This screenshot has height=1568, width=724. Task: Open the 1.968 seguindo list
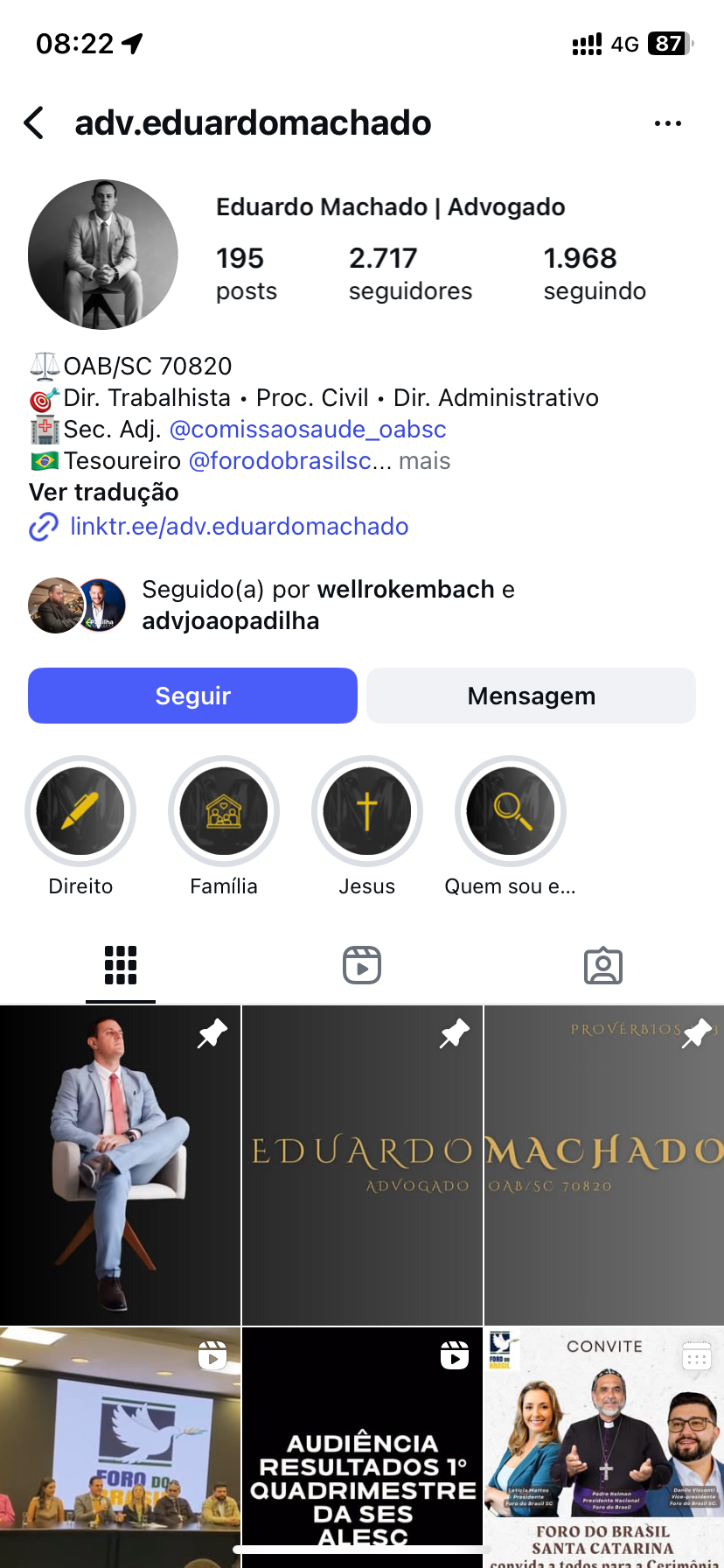click(595, 273)
